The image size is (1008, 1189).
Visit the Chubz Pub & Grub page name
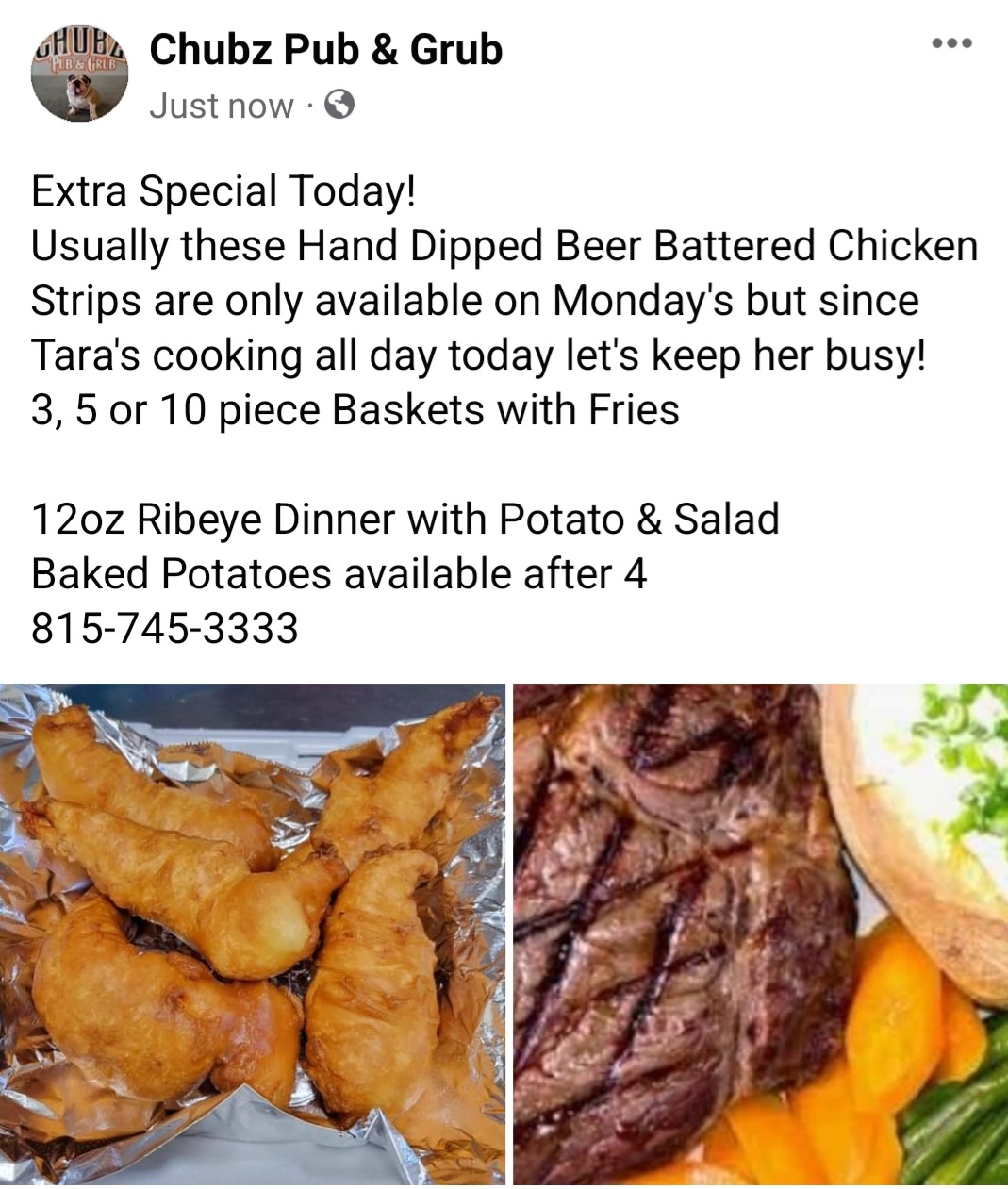325,49
